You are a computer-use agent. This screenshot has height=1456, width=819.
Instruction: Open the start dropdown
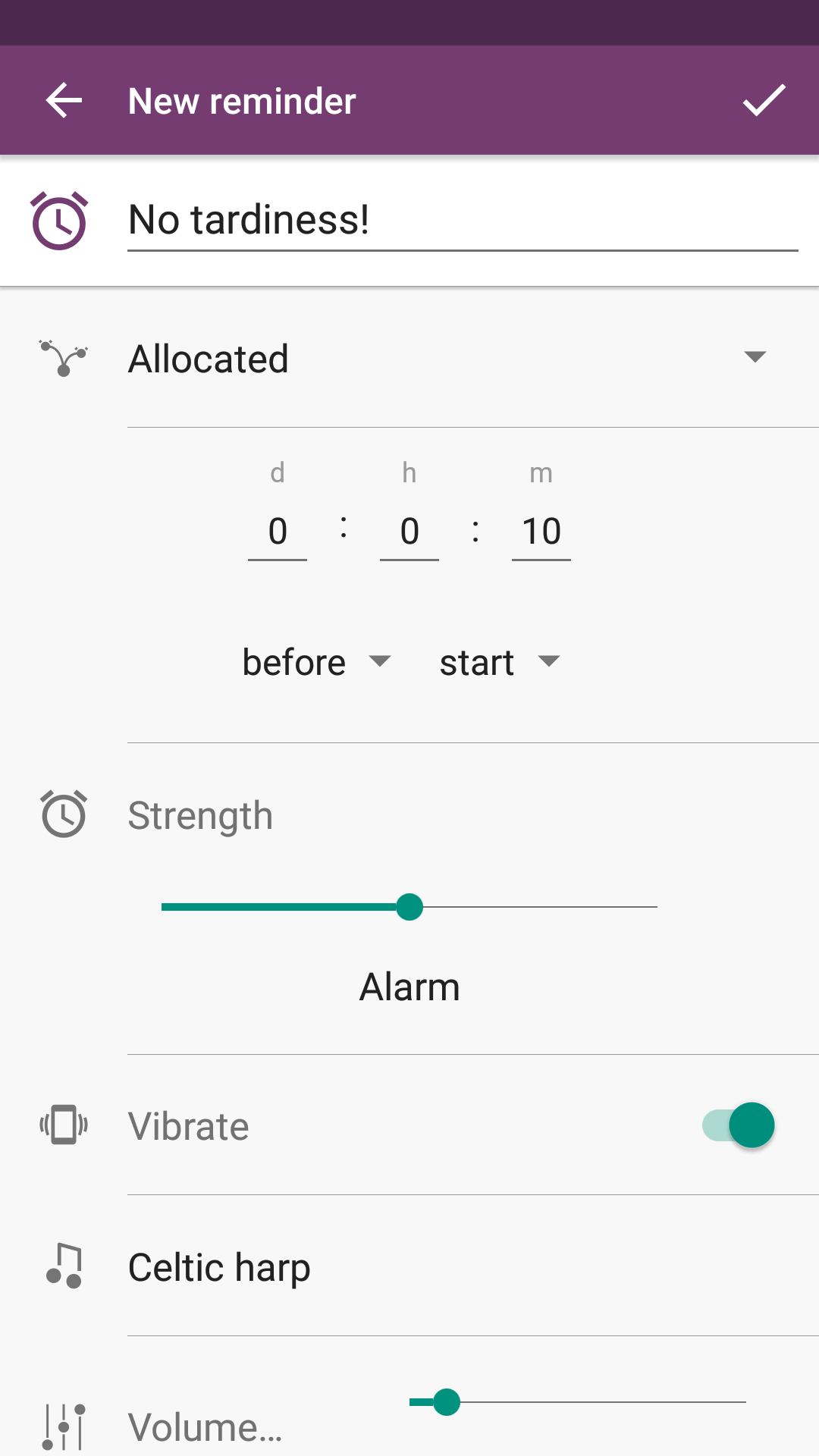coord(499,663)
